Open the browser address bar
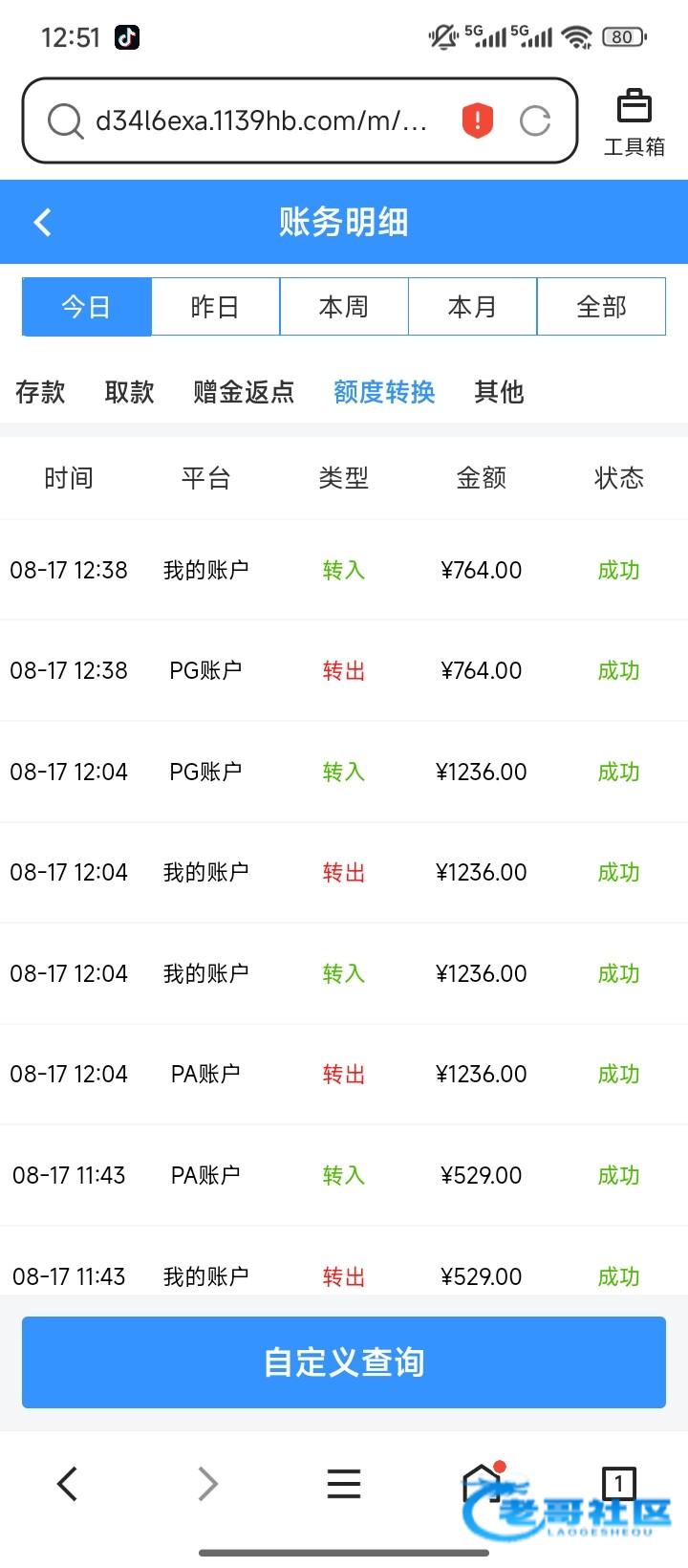 pyautogui.click(x=258, y=120)
